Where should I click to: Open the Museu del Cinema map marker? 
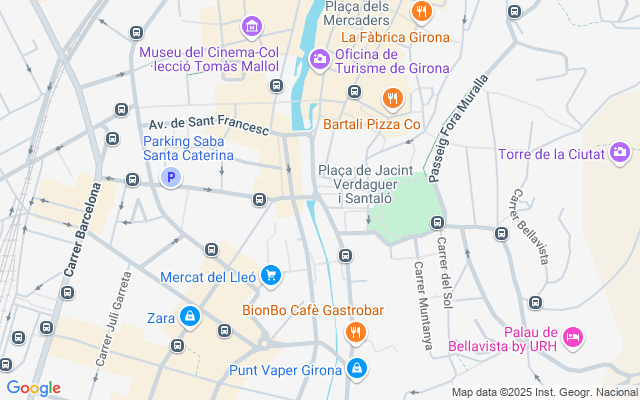click(252, 25)
